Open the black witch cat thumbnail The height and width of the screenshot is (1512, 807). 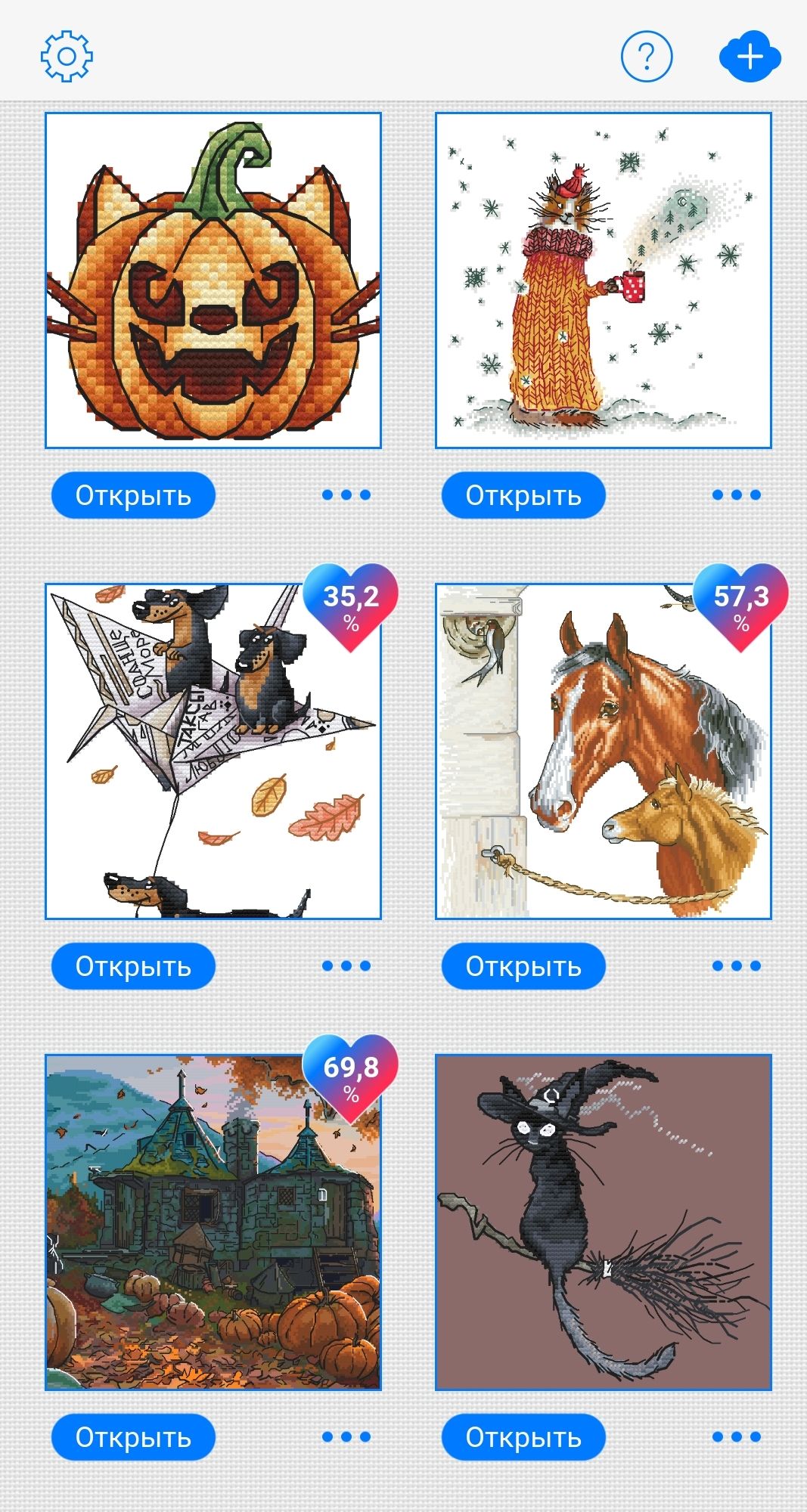(603, 1222)
